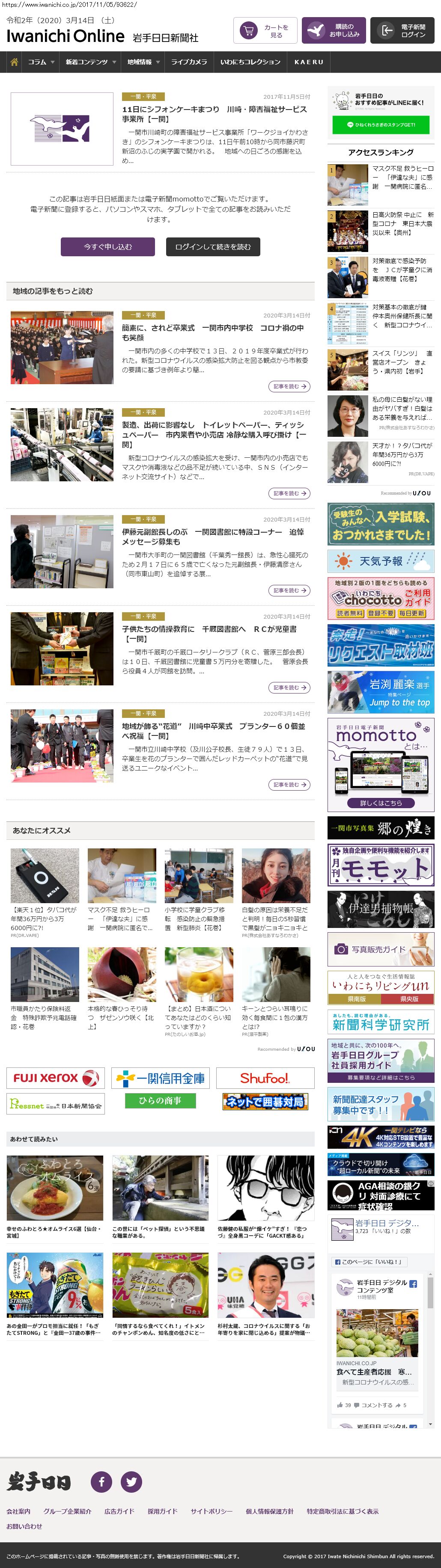Expand the コラム menu
Screen dimensions: 441x1568
click(41, 62)
